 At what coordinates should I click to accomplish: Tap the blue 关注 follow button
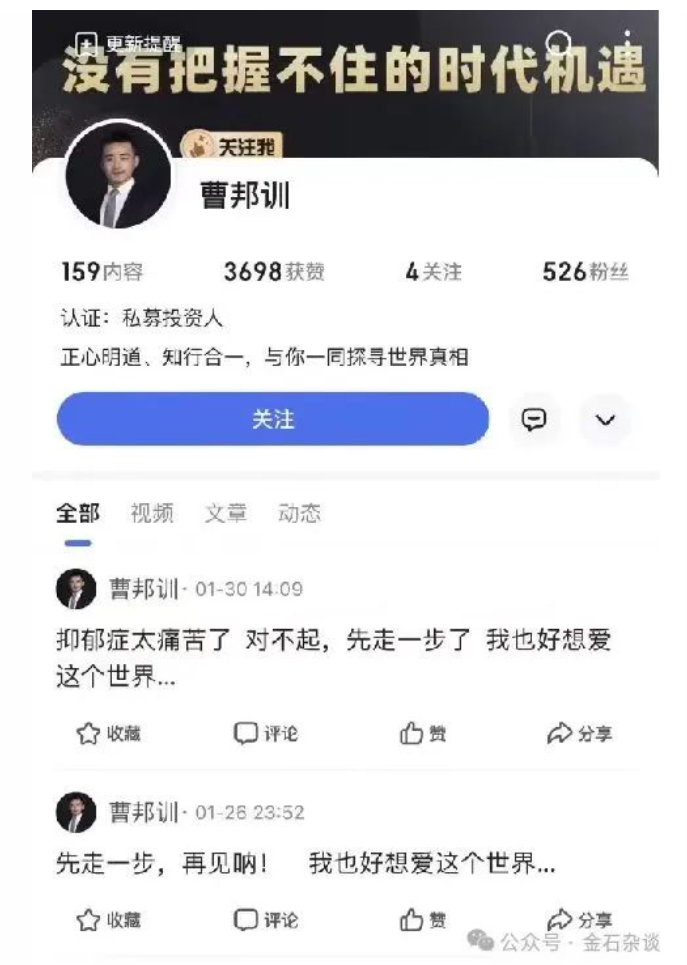pos(272,419)
